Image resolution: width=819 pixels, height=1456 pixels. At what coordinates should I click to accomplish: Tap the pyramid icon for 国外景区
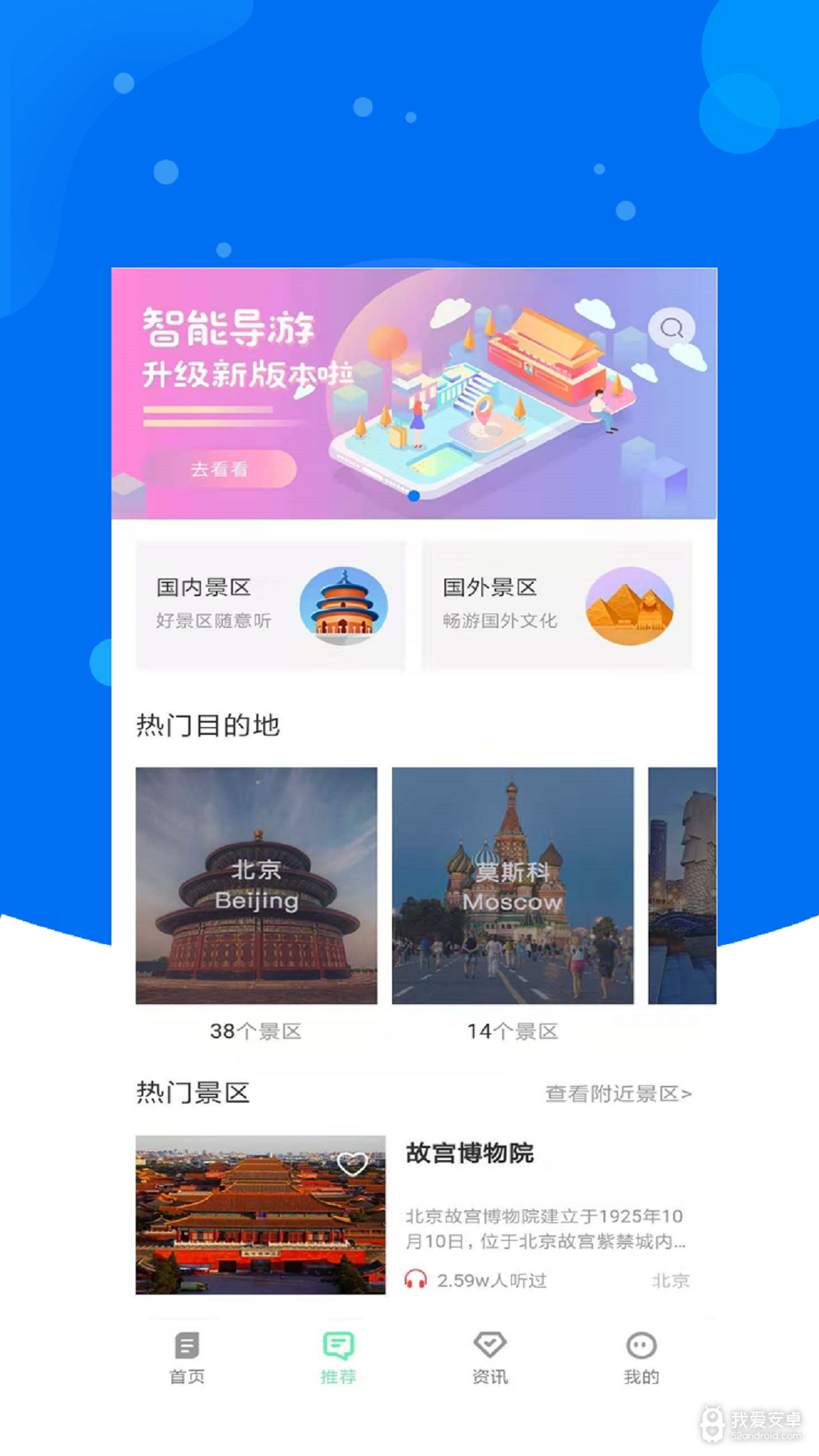click(632, 604)
